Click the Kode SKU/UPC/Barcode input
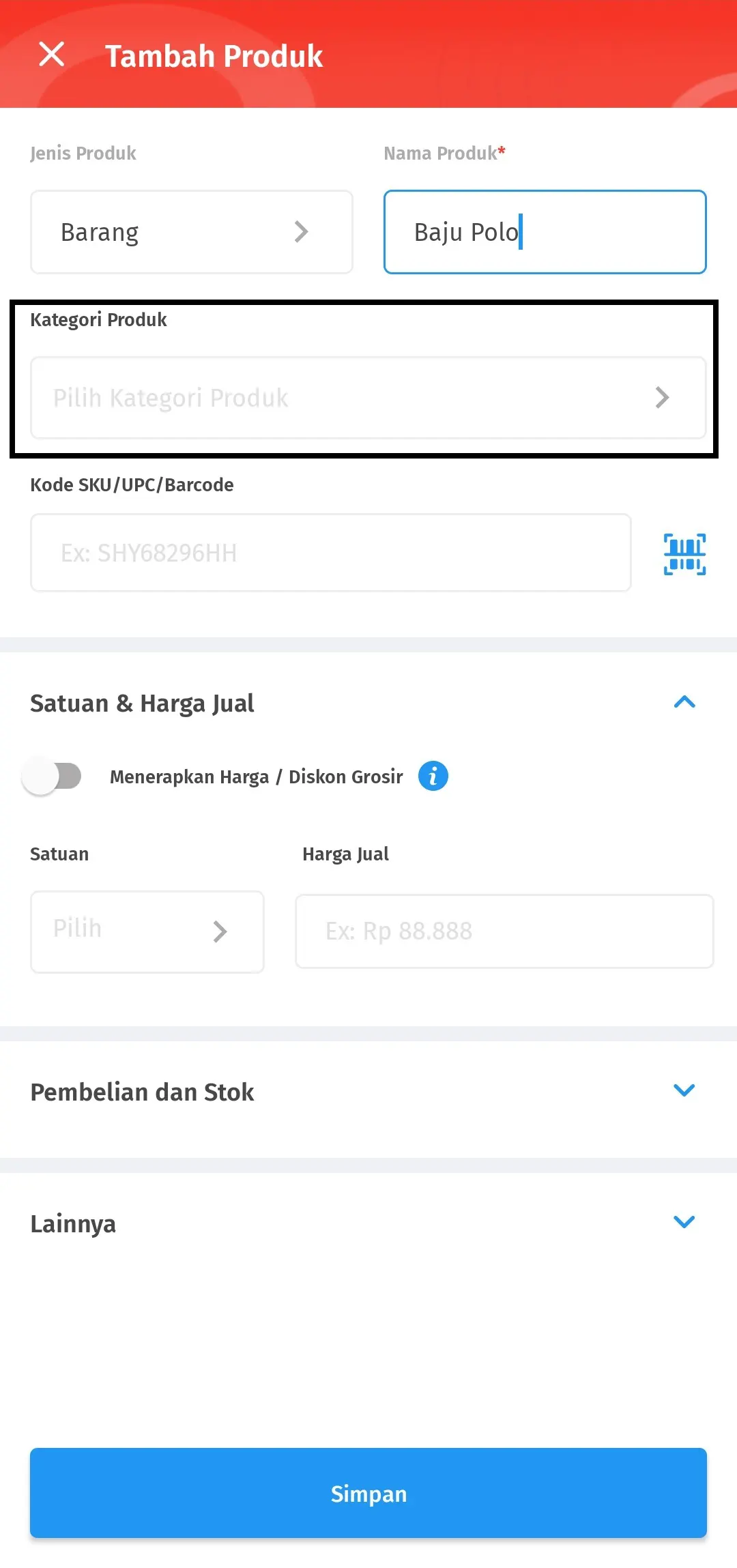The image size is (737, 1568). click(x=330, y=552)
